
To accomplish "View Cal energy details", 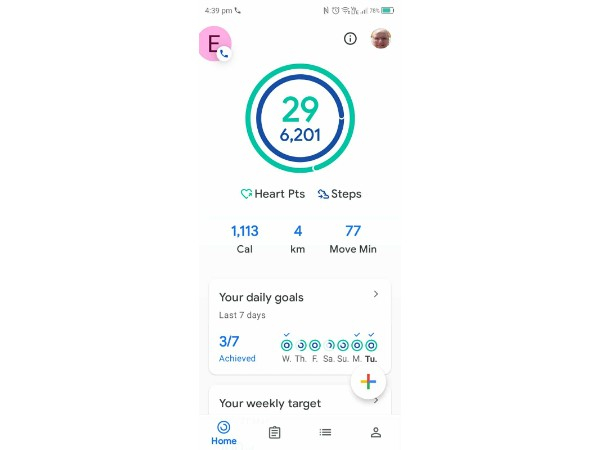I will [x=245, y=239].
